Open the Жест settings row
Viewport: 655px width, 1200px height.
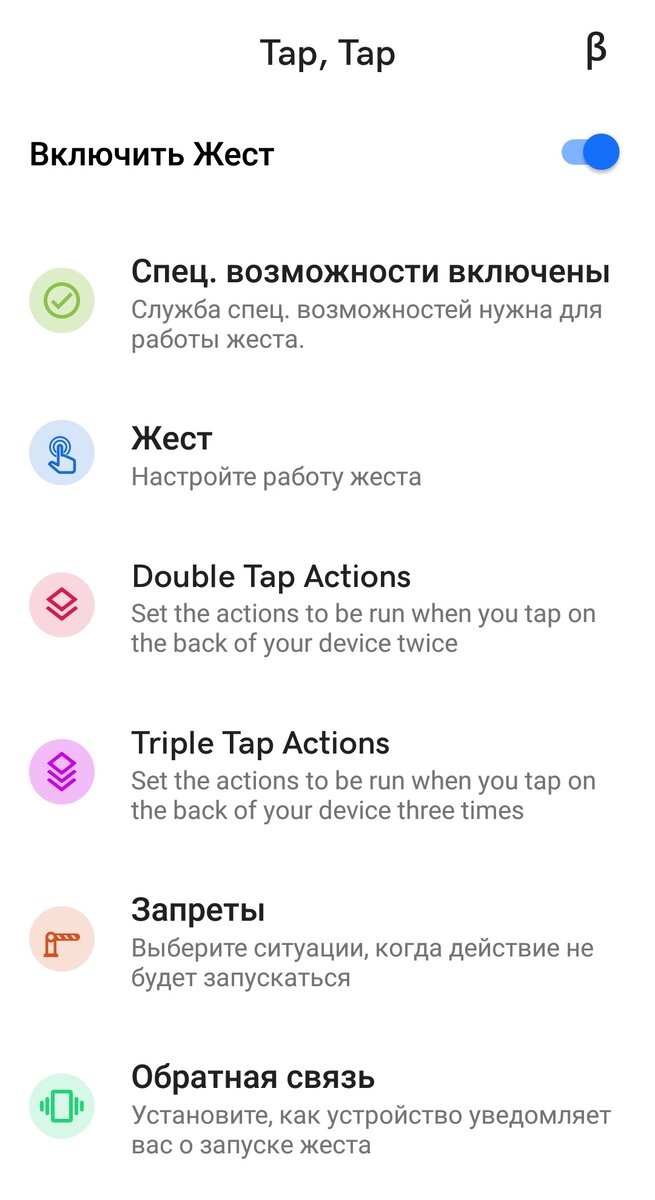click(x=327, y=455)
